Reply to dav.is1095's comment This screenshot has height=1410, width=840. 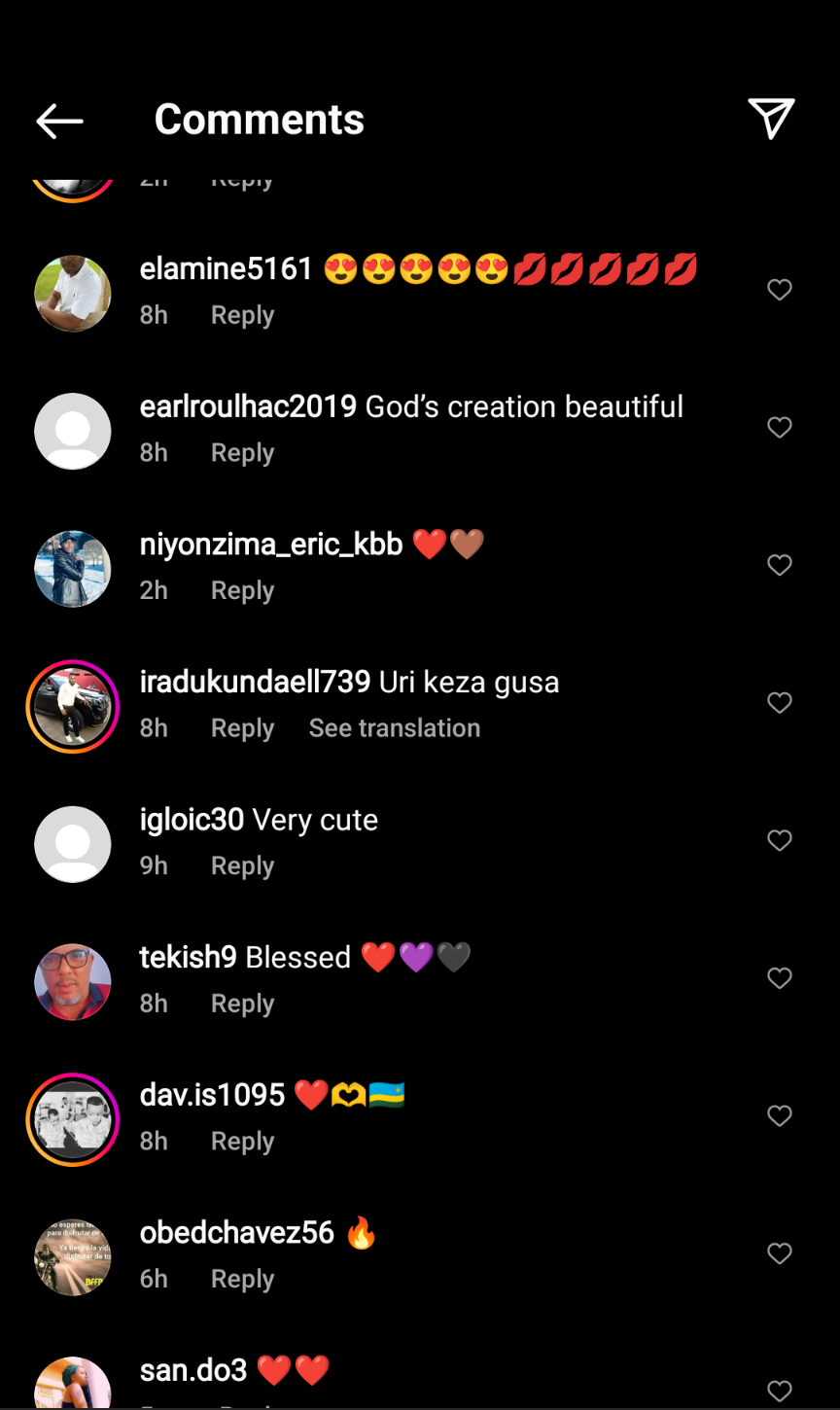click(x=242, y=1142)
